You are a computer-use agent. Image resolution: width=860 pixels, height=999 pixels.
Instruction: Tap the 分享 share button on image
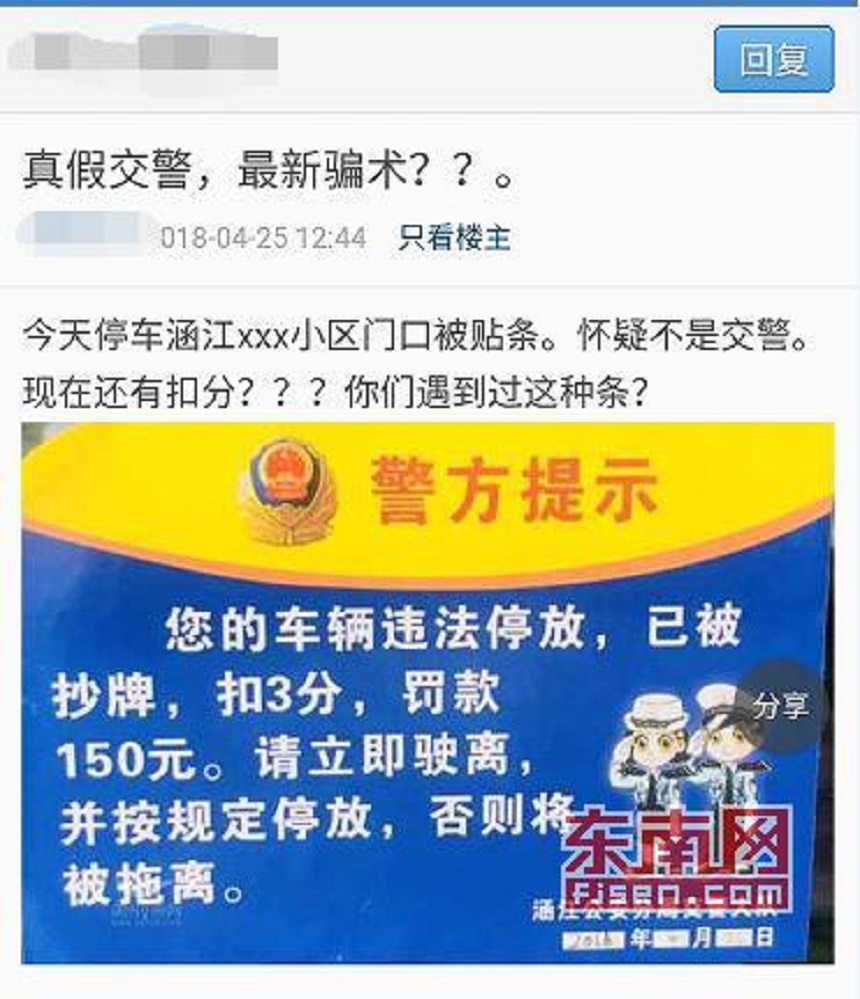point(780,706)
